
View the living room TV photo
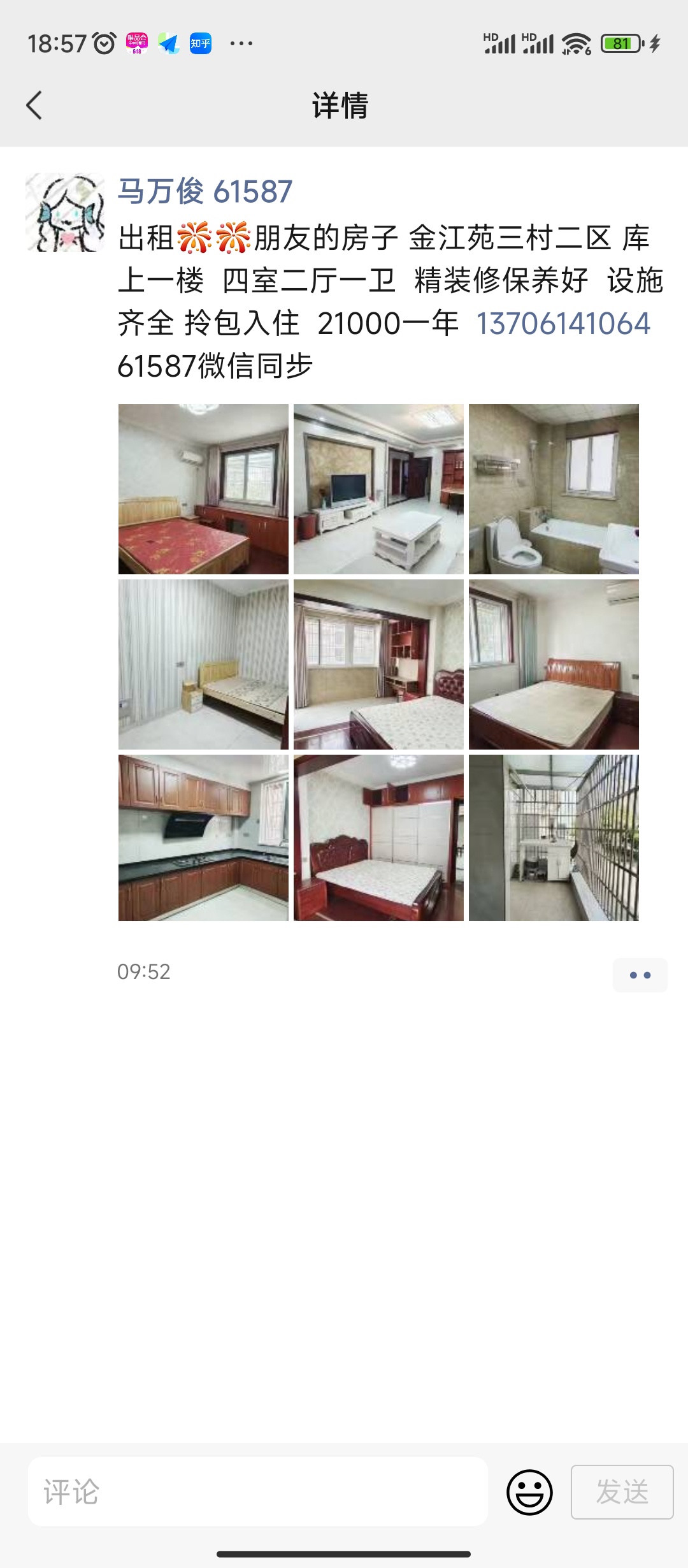378,489
